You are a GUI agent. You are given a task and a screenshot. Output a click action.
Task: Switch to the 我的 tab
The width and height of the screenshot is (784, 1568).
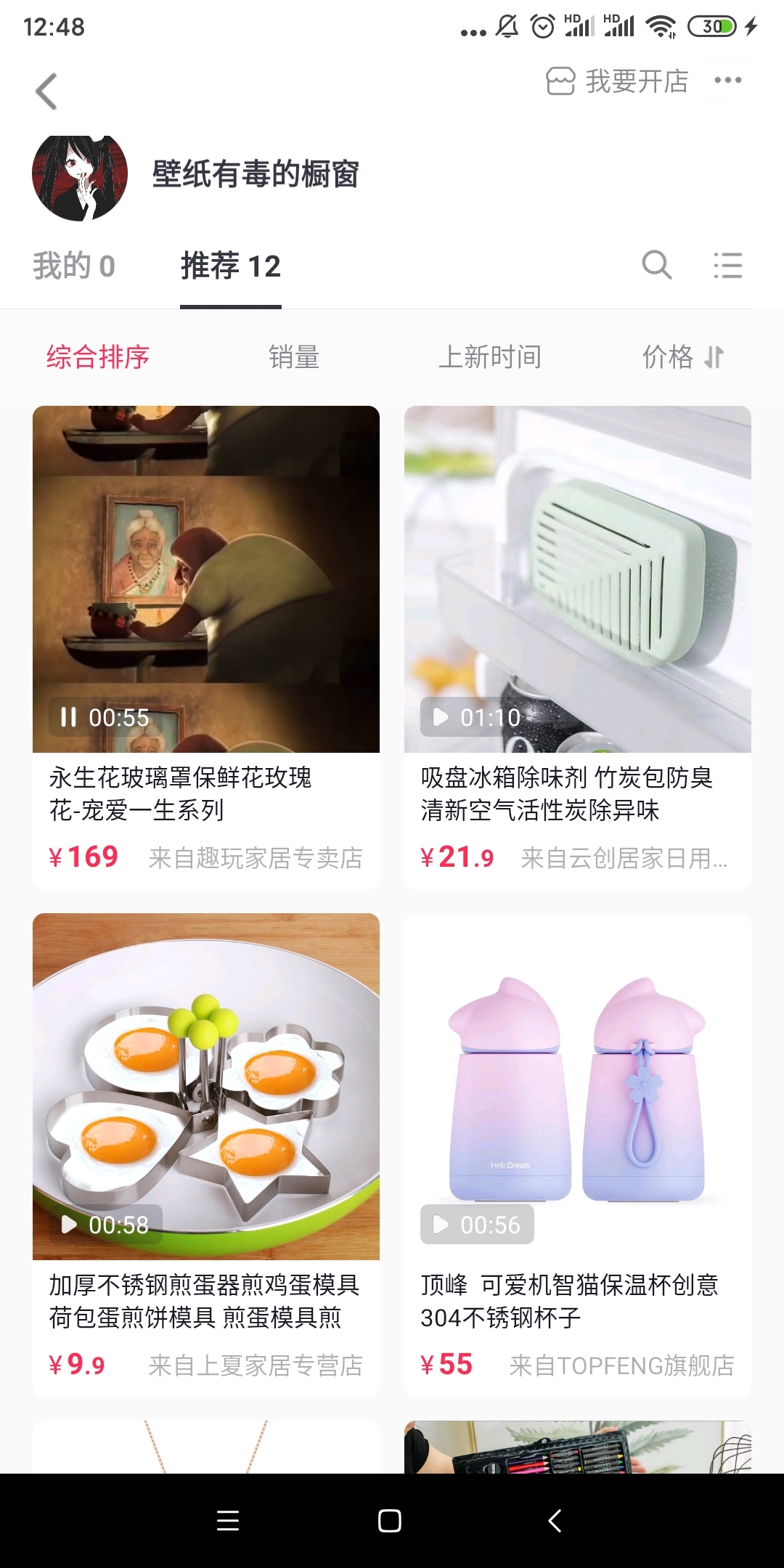point(73,266)
